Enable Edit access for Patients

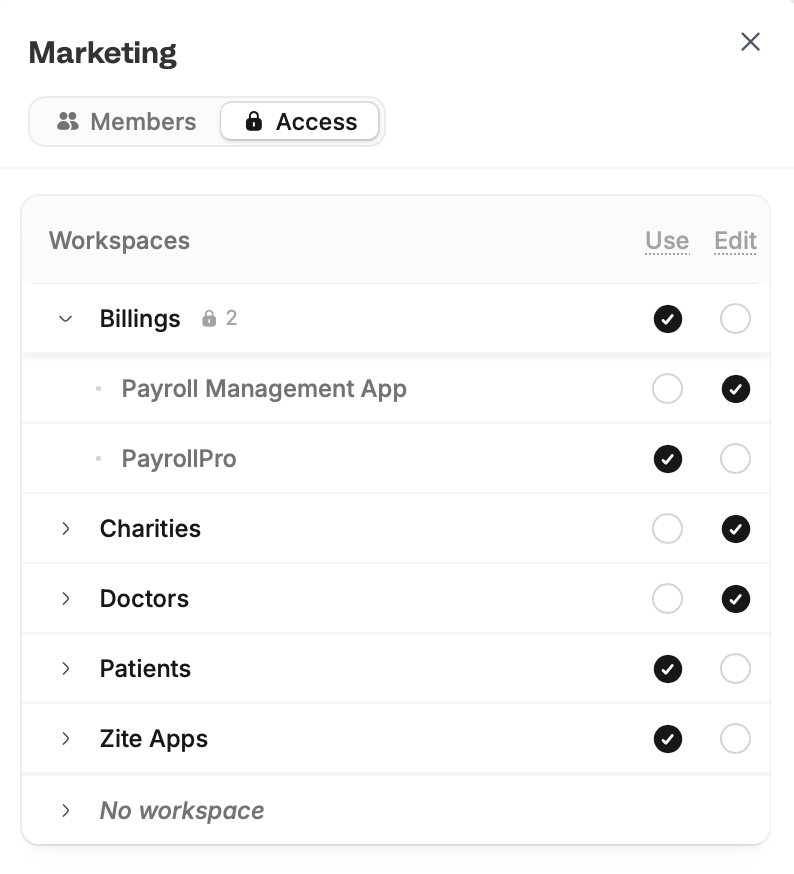(735, 669)
